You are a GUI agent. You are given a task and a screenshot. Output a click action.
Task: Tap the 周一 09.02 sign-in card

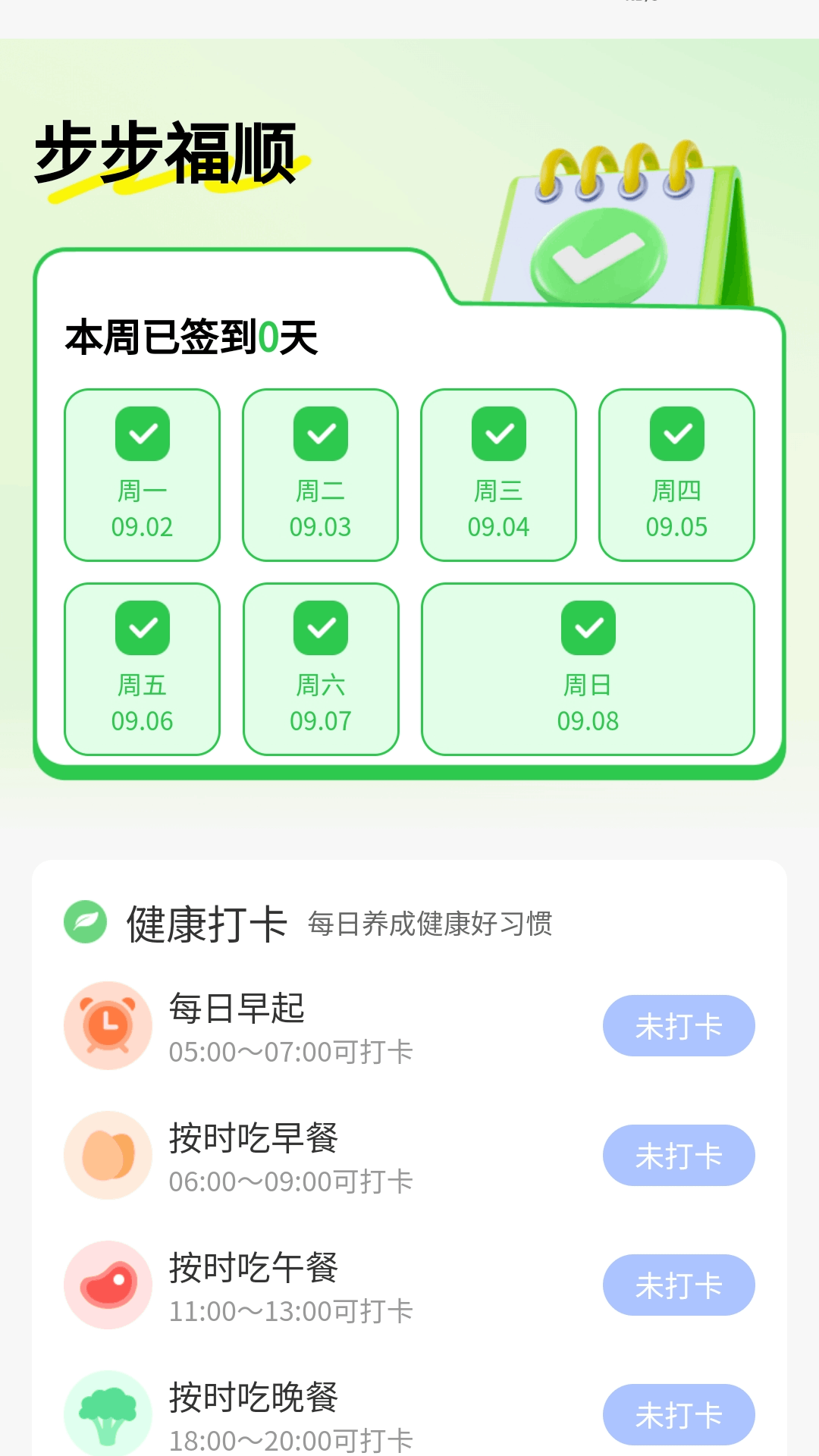pyautogui.click(x=142, y=475)
